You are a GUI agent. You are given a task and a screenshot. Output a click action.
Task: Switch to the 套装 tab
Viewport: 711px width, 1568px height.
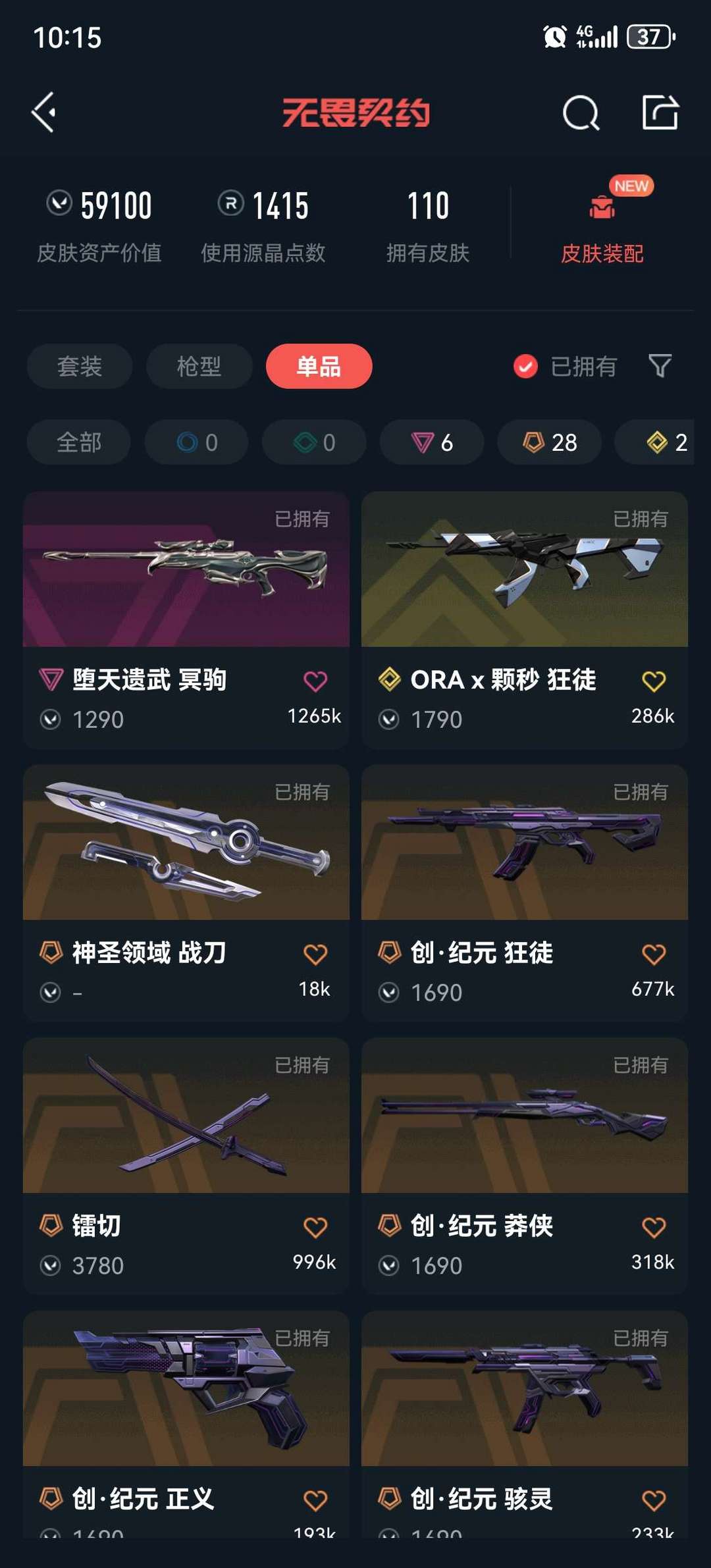[79, 367]
